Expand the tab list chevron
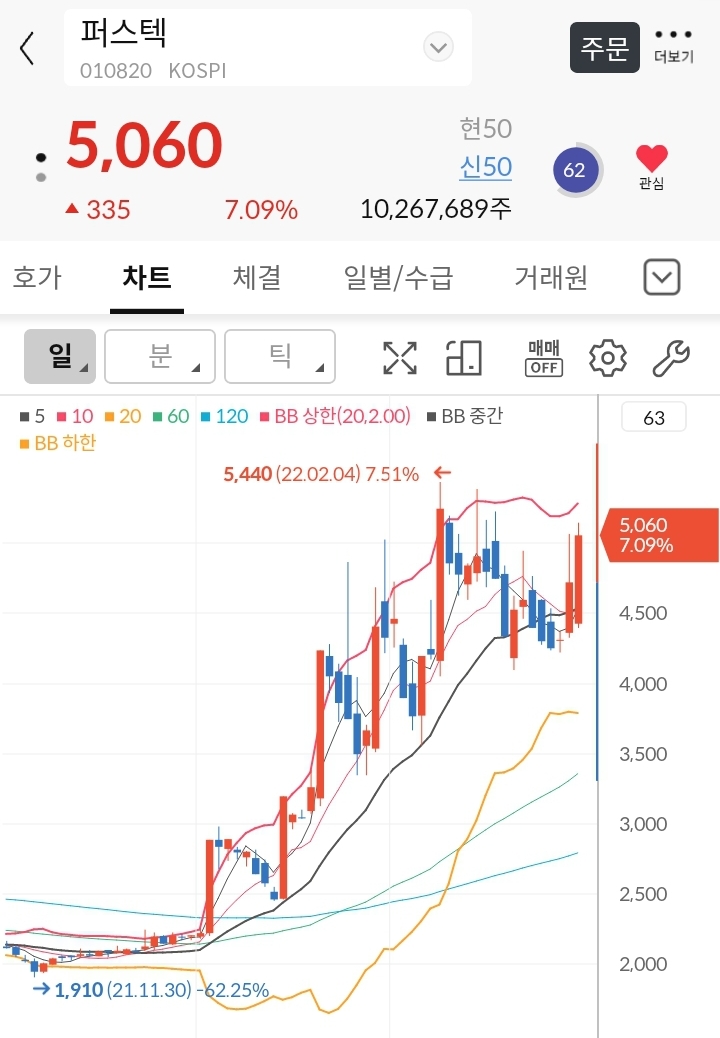720x1038 pixels. tap(662, 277)
